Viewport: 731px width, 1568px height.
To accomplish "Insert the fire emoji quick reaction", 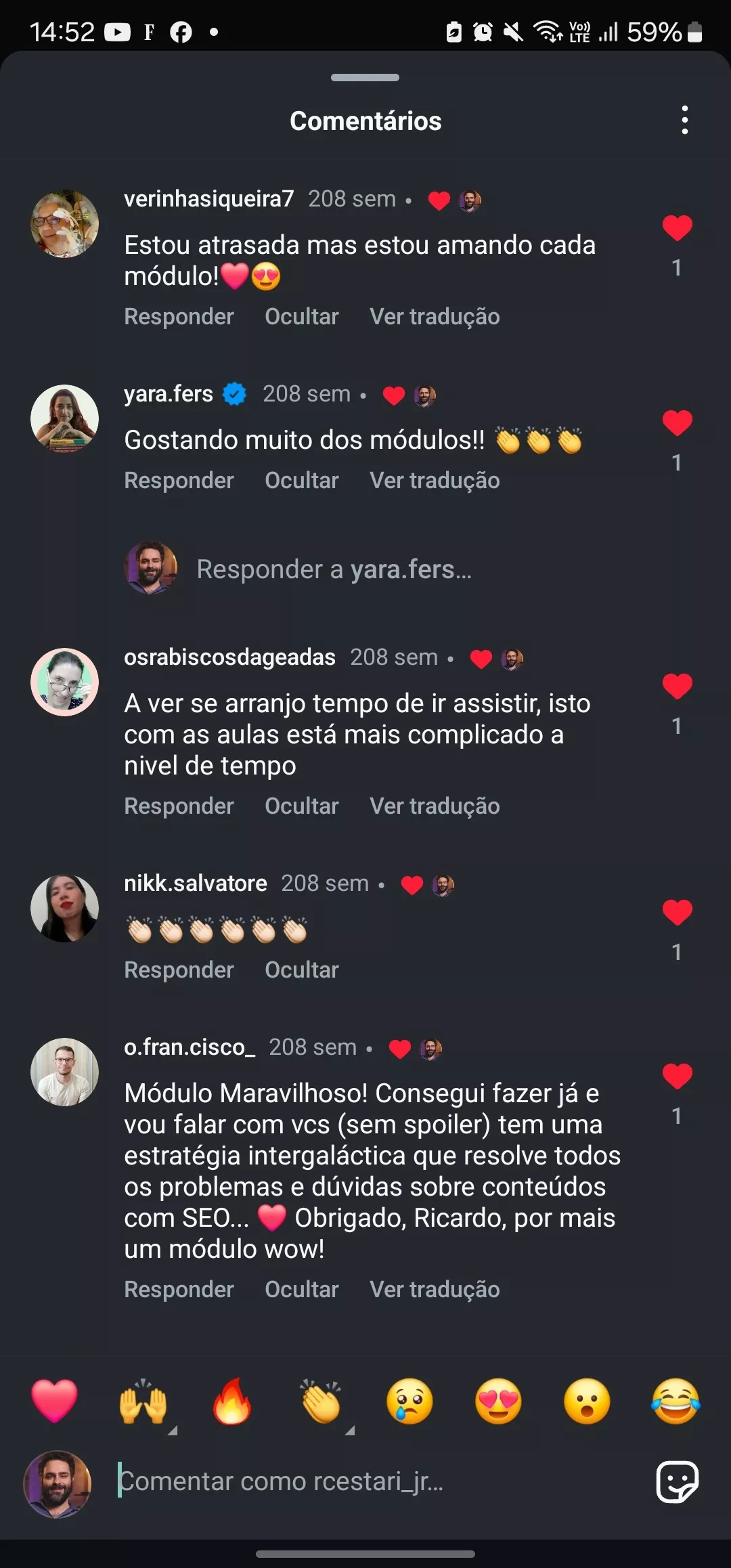I will click(231, 1401).
